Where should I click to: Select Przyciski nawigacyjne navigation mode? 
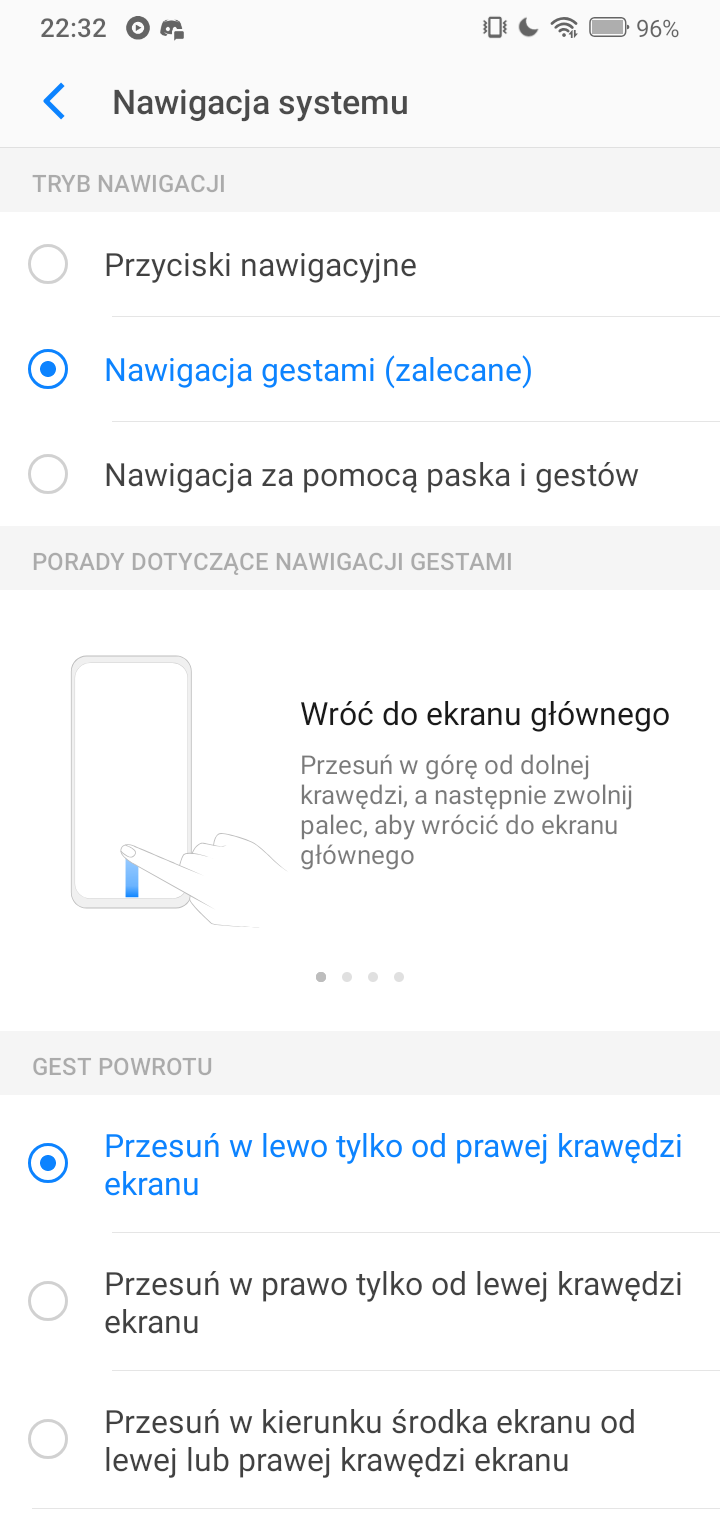pos(360,265)
